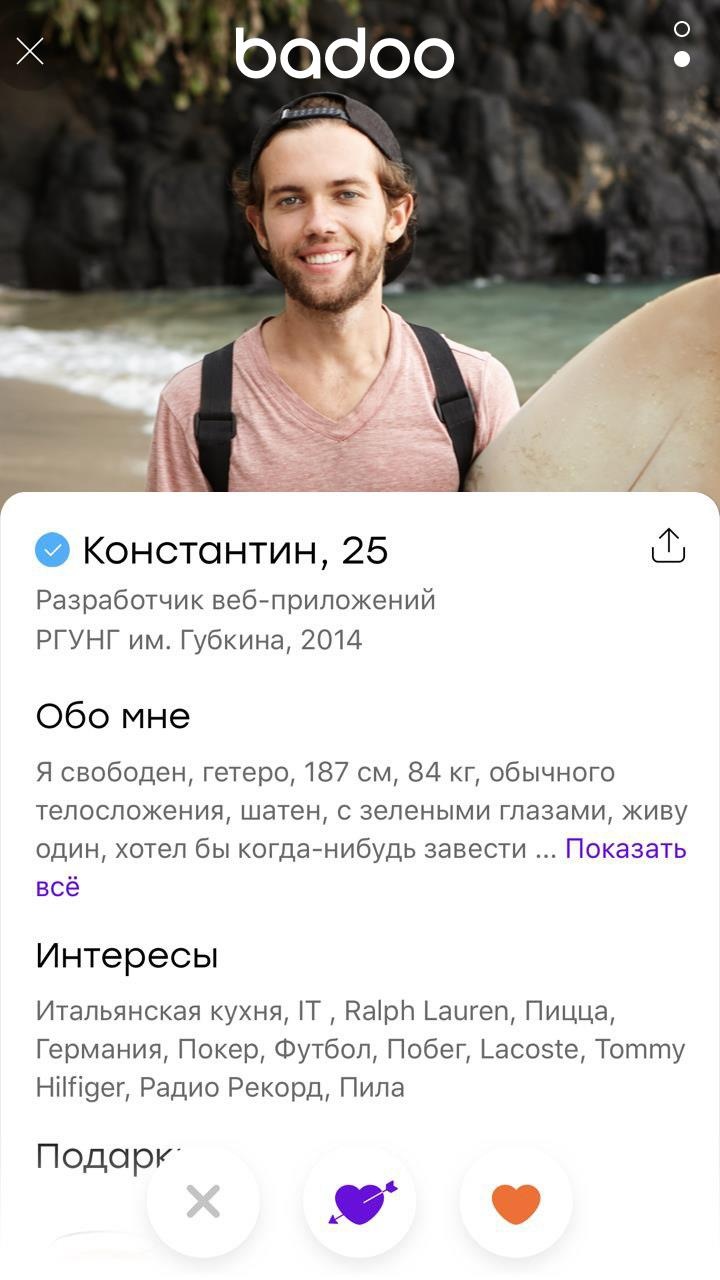Like Константин with the orange heart
The width and height of the screenshot is (720, 1280).
(x=516, y=1202)
